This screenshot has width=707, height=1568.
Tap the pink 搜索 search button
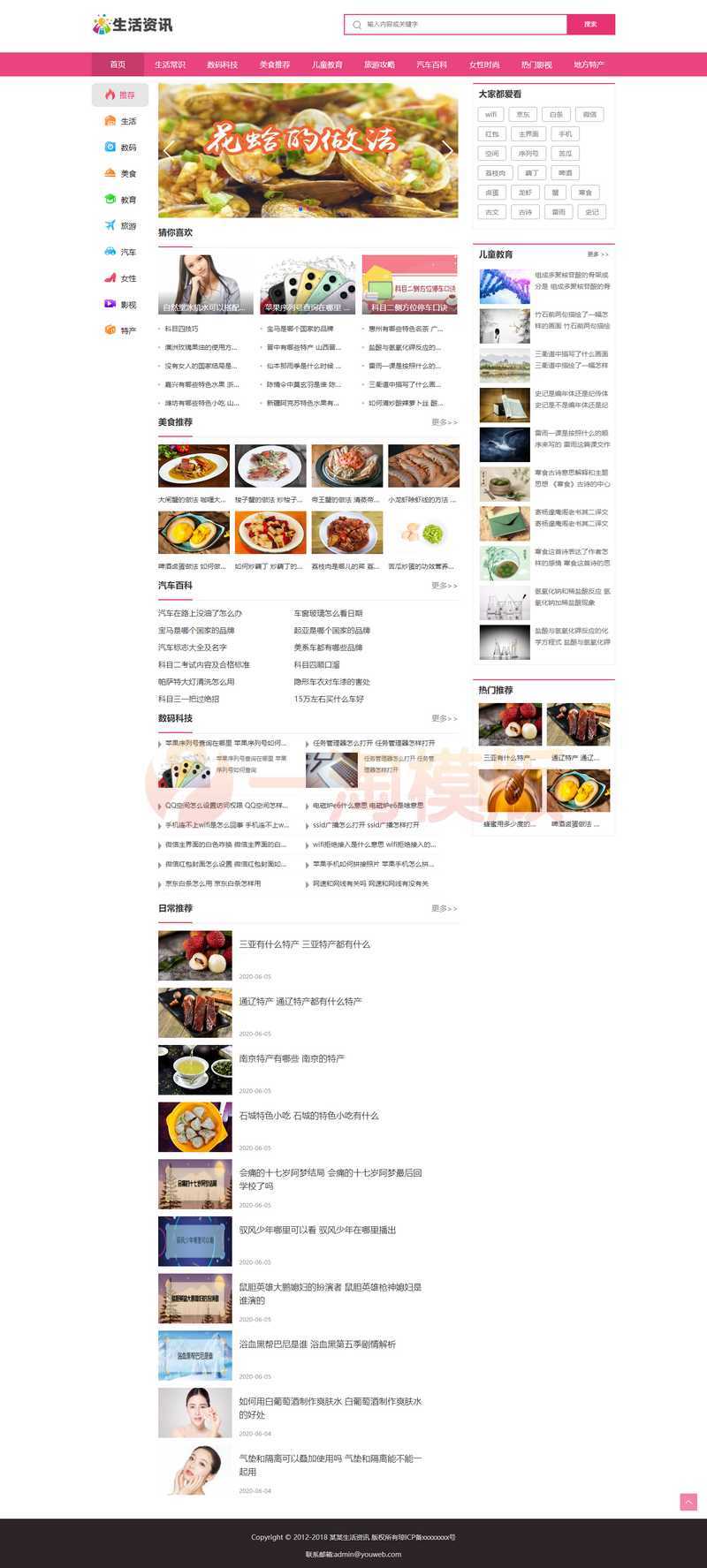tap(590, 25)
